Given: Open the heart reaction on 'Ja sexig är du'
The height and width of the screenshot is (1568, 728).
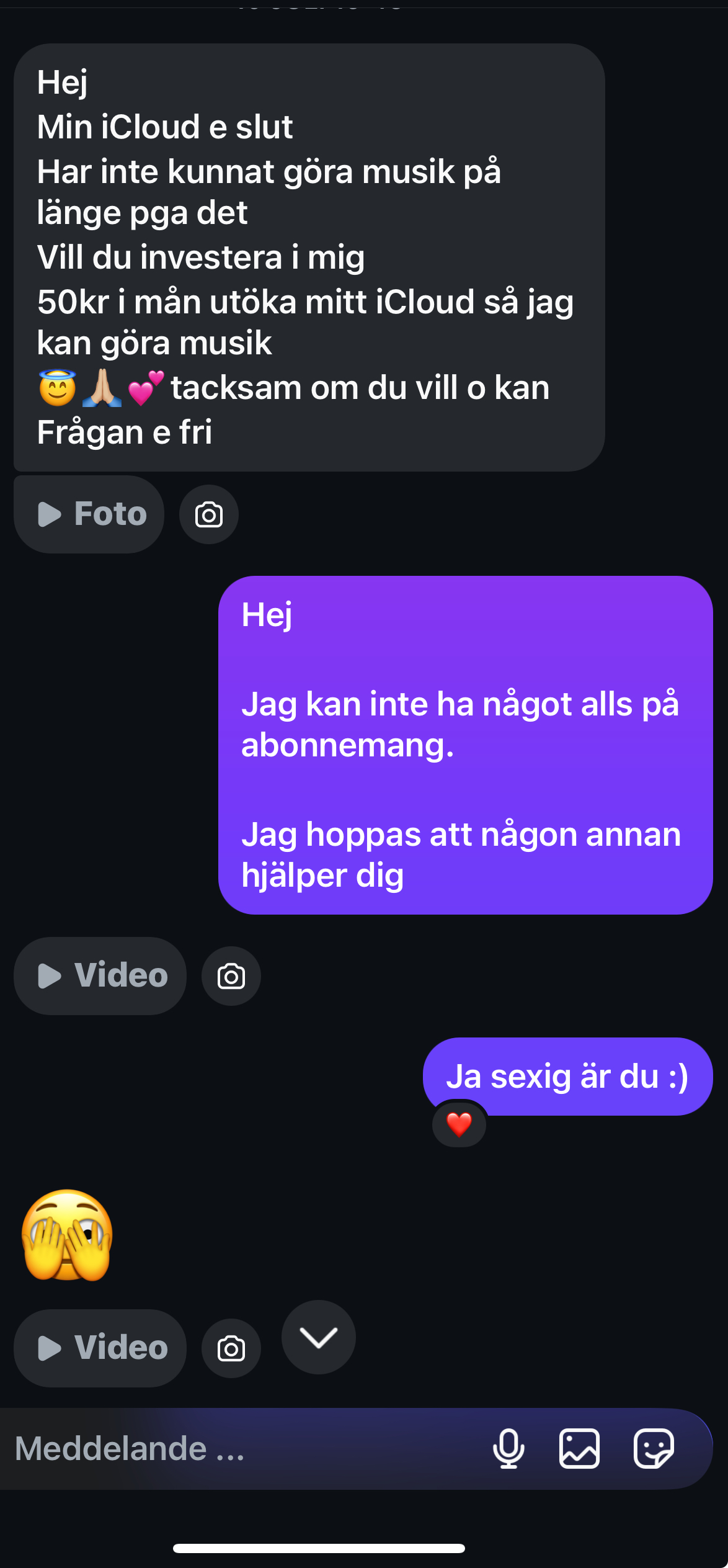Looking at the screenshot, I should tap(459, 1124).
